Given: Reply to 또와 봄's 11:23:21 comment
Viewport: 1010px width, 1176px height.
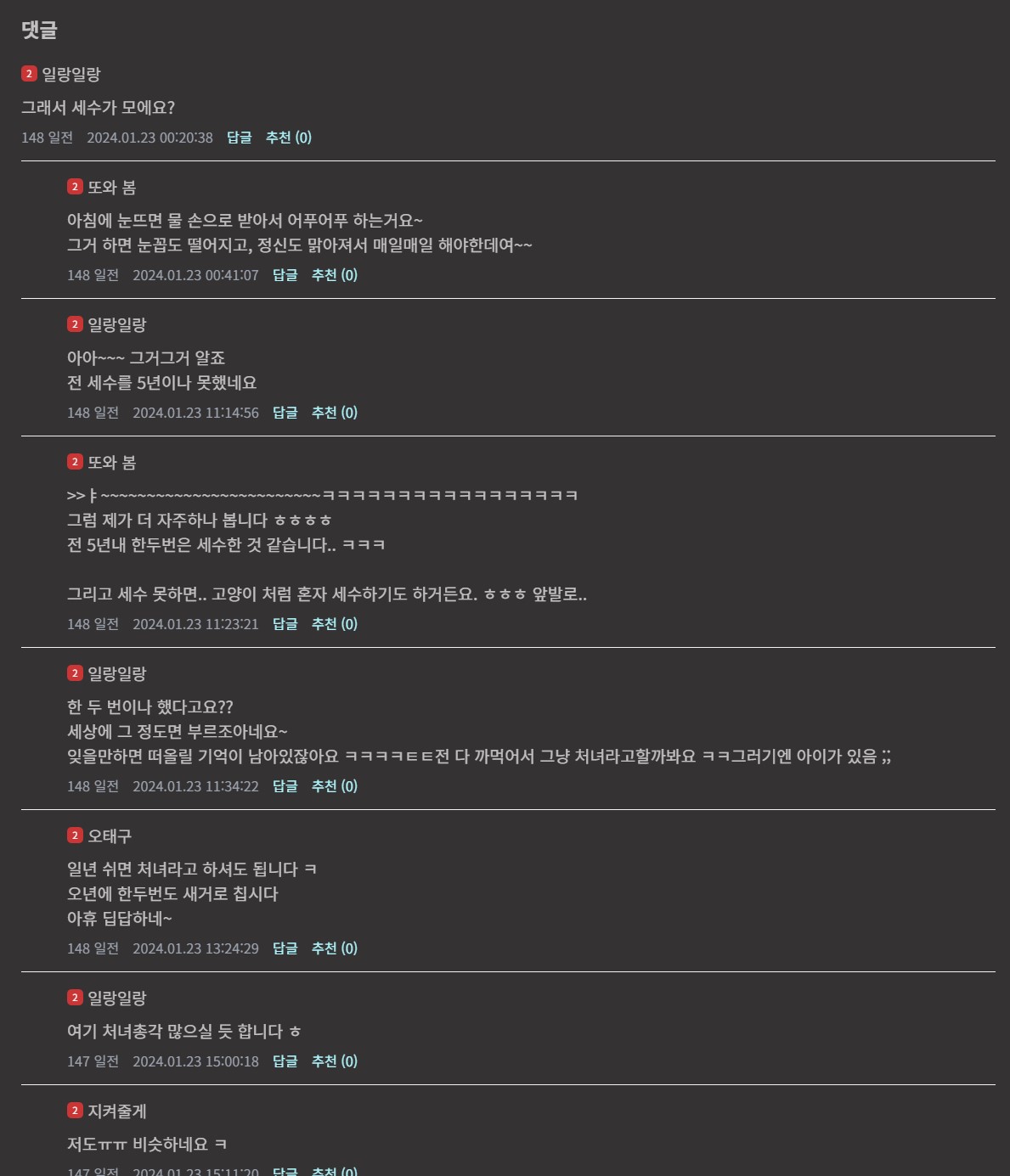Looking at the screenshot, I should click(285, 624).
